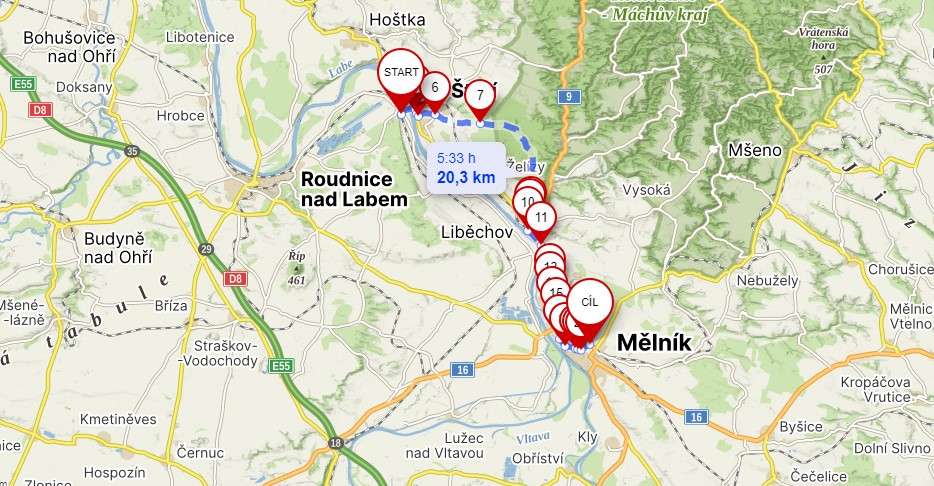Select waypoint marker number 7
934x486 pixels.
pos(480,95)
